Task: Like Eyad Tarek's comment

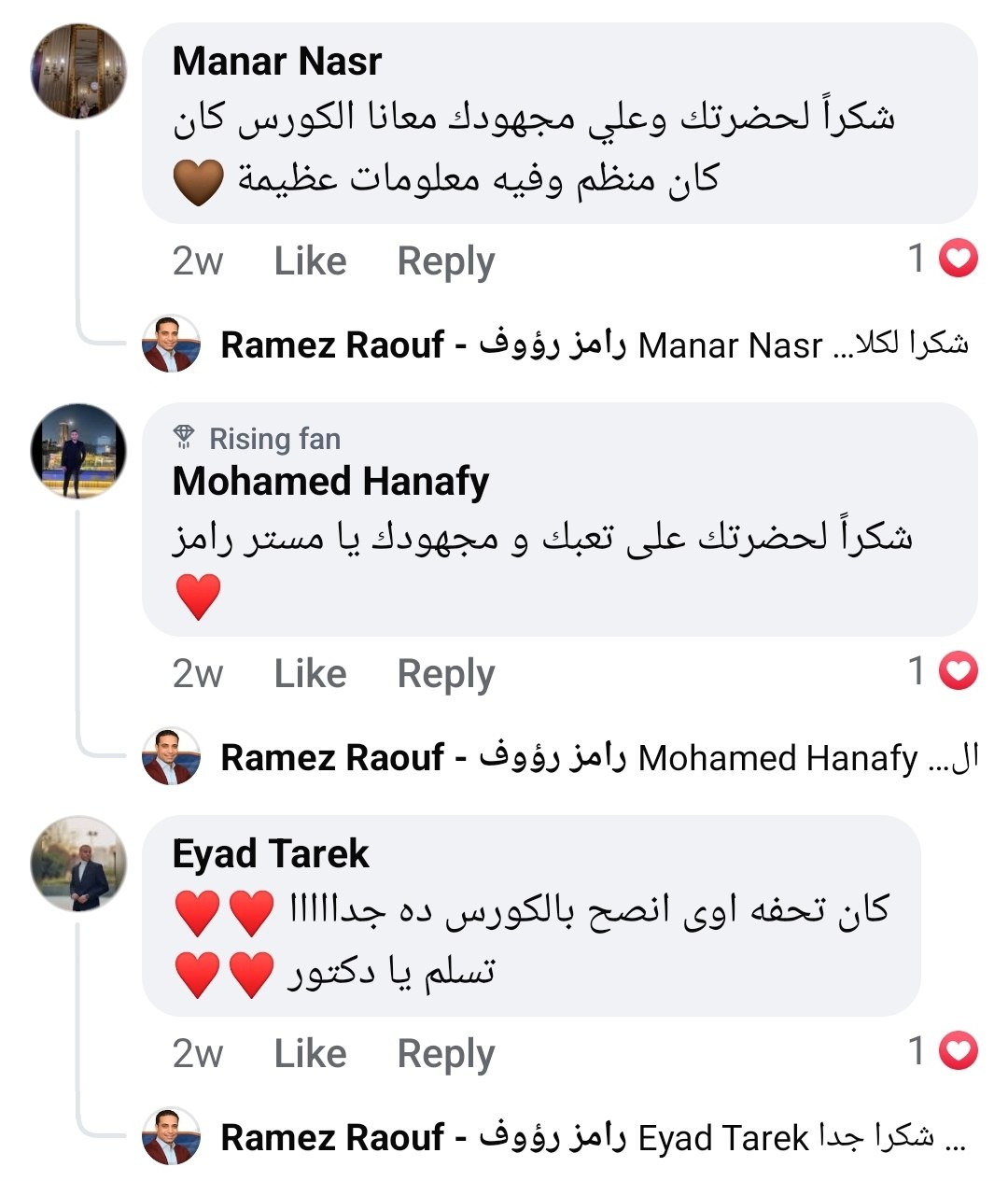Action: 310,1053
